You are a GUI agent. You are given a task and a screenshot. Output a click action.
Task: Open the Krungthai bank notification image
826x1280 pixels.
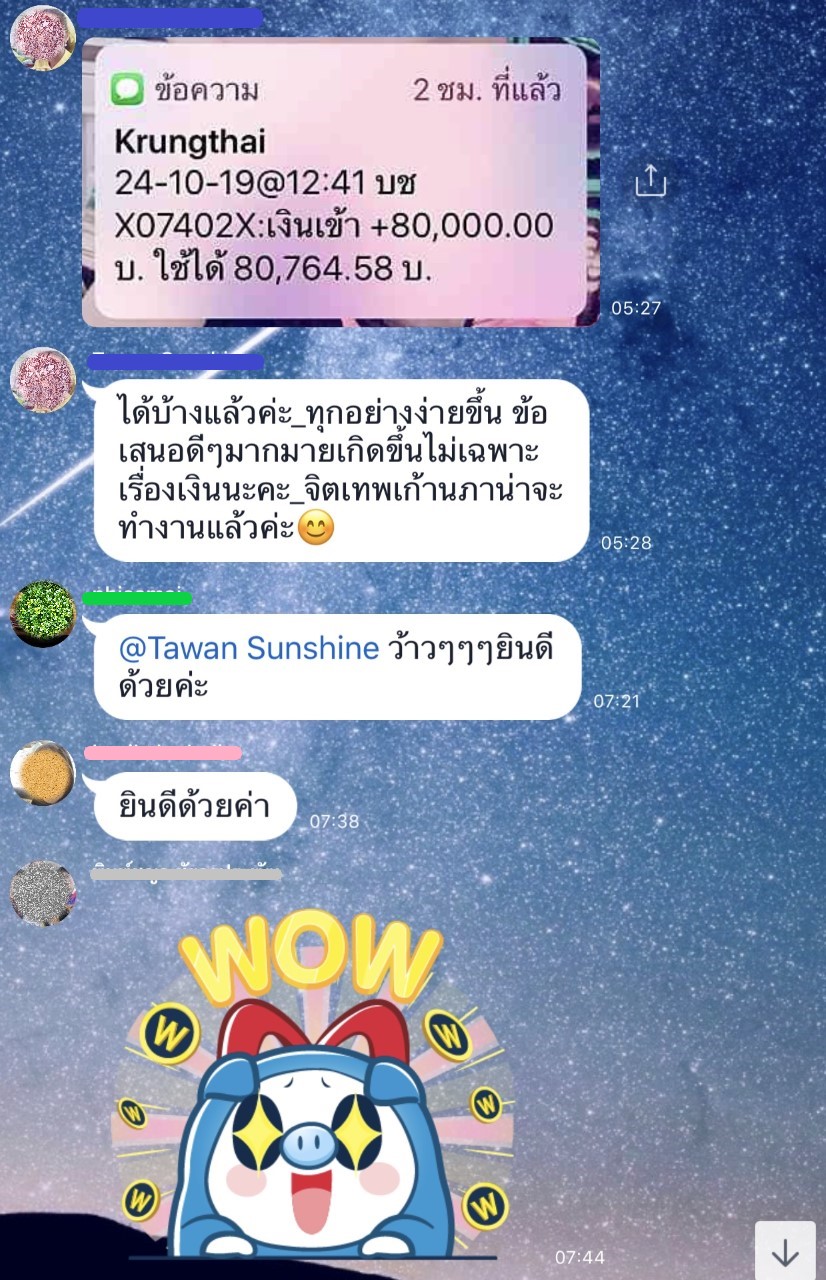340,182
